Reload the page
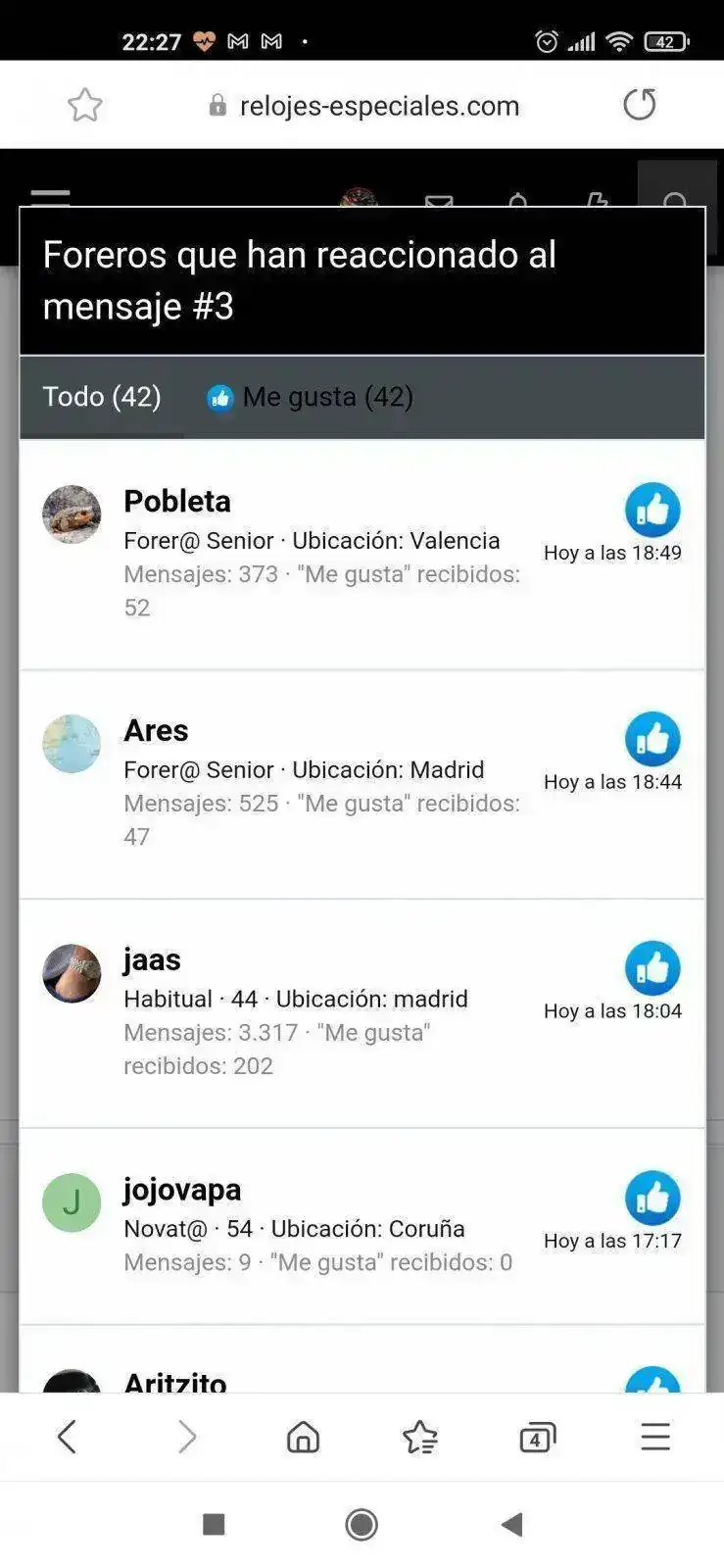The image size is (724, 1568). 639,105
